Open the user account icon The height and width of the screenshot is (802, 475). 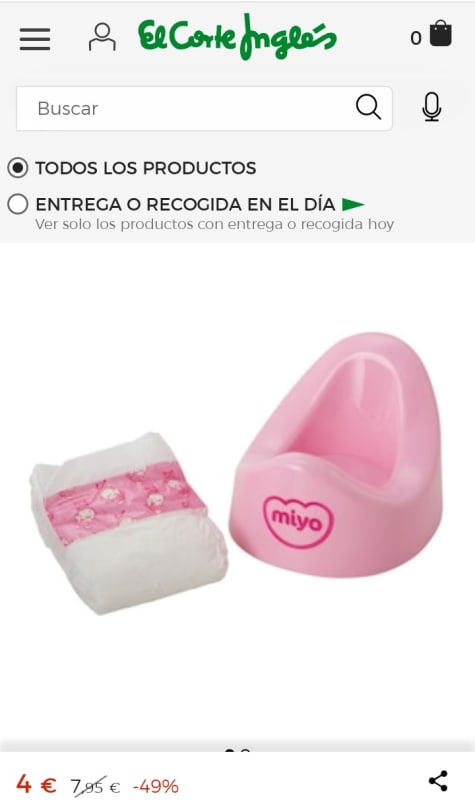point(102,37)
